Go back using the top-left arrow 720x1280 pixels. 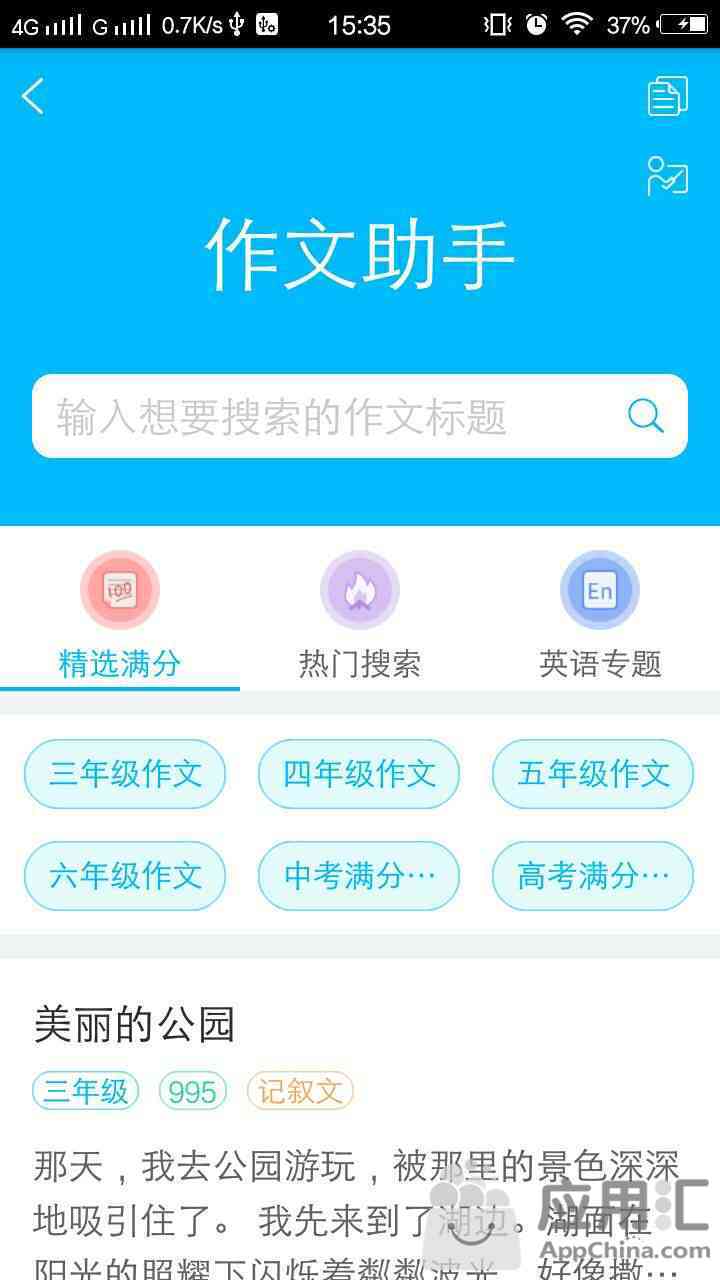point(33,97)
